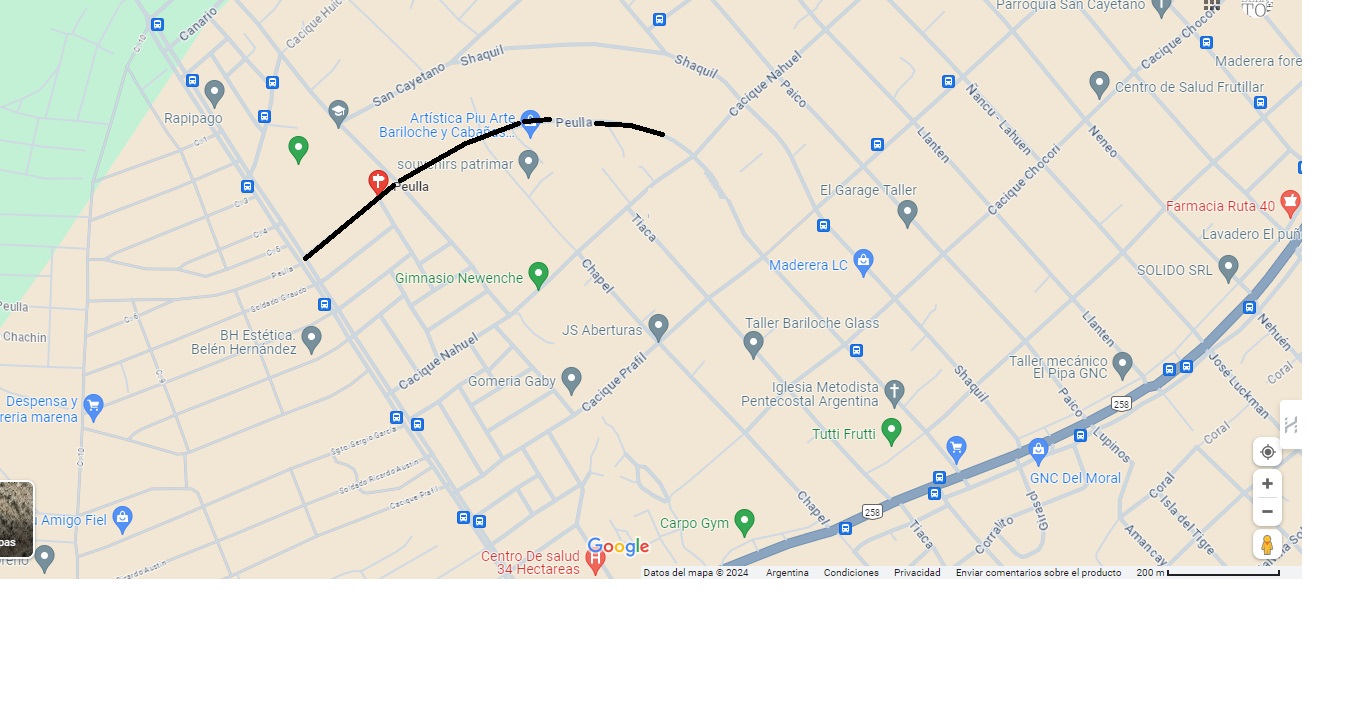The image size is (1366, 728).
Task: Select the Rapipago marker
Action: click(214, 93)
